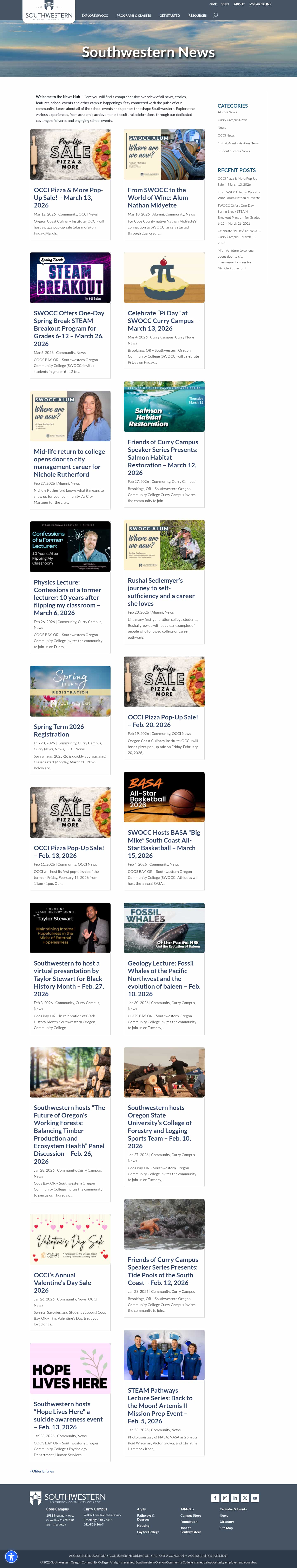Visit Southwestern's YouTube channel

pos(255,1498)
